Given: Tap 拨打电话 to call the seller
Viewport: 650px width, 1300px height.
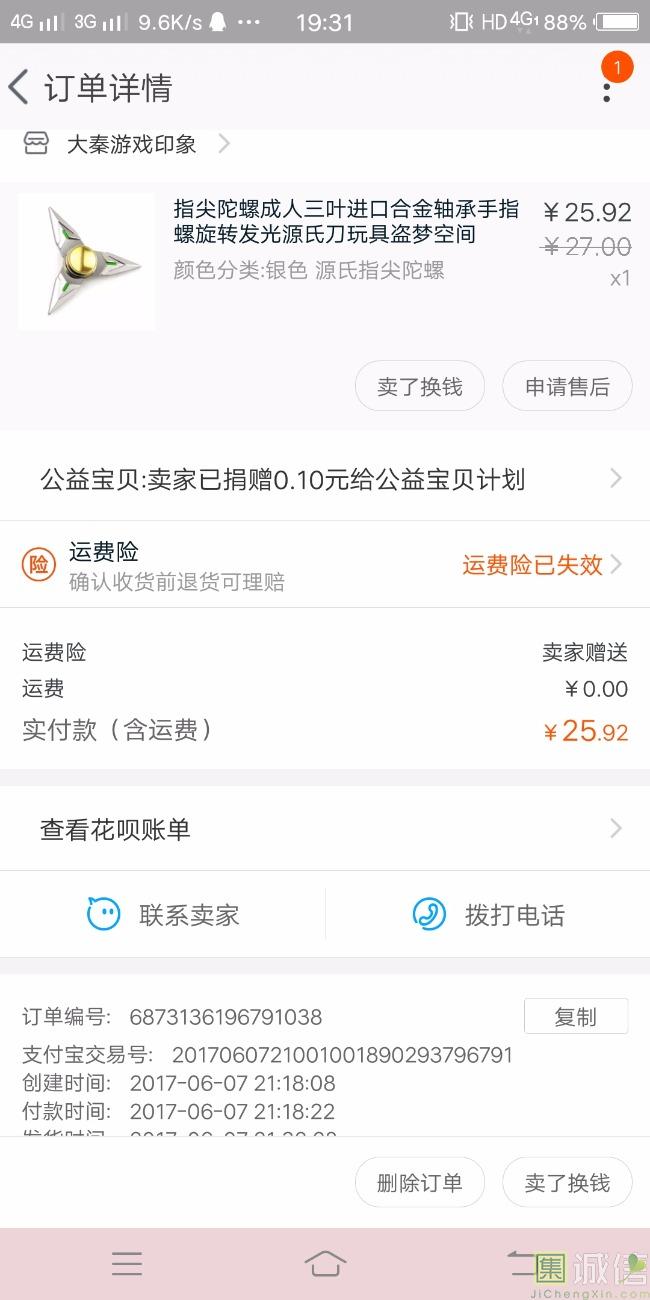Looking at the screenshot, I should (x=488, y=915).
